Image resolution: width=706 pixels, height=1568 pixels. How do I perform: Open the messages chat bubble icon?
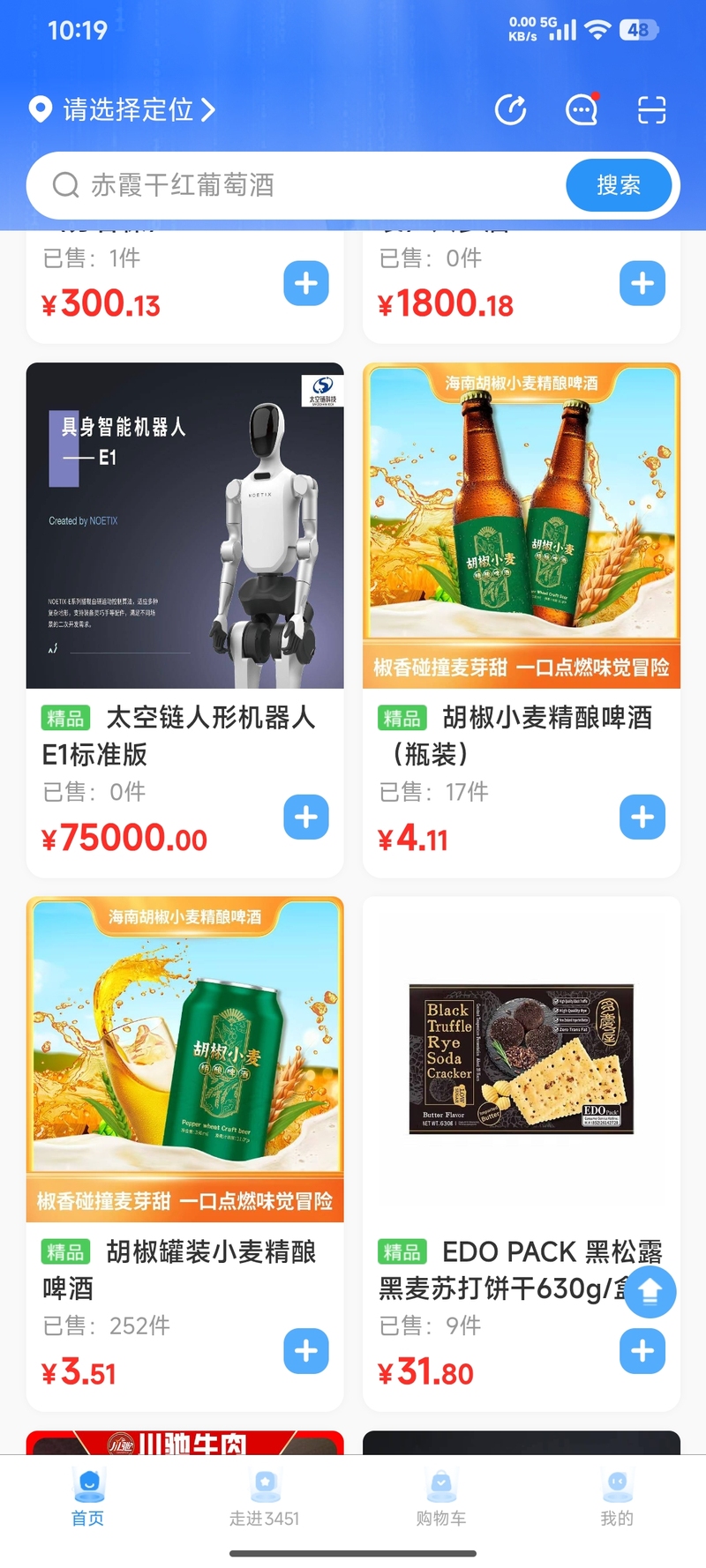point(582,110)
